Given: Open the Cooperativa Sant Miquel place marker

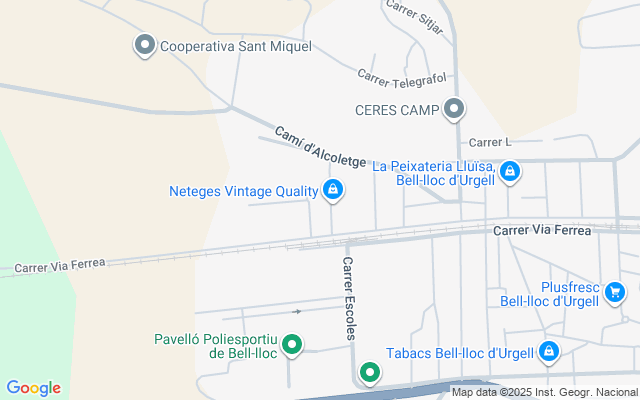Looking at the screenshot, I should point(145,45).
